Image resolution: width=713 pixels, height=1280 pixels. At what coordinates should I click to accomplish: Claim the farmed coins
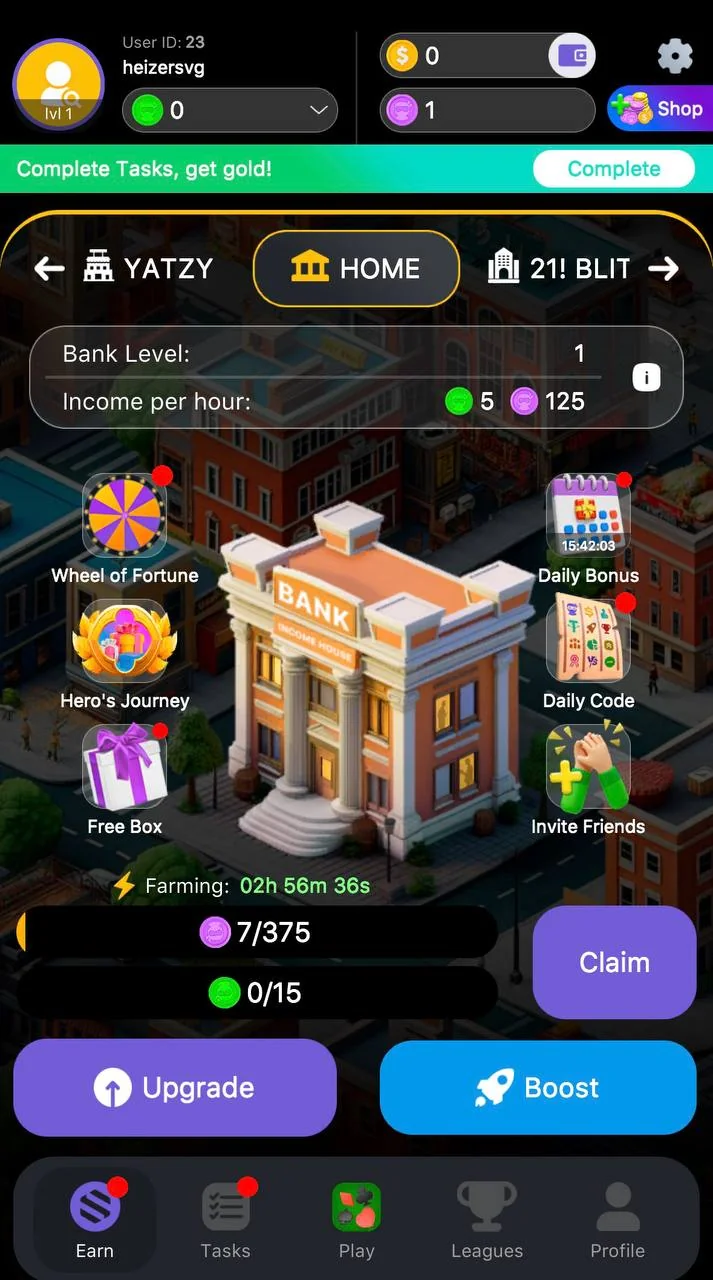[x=614, y=962]
